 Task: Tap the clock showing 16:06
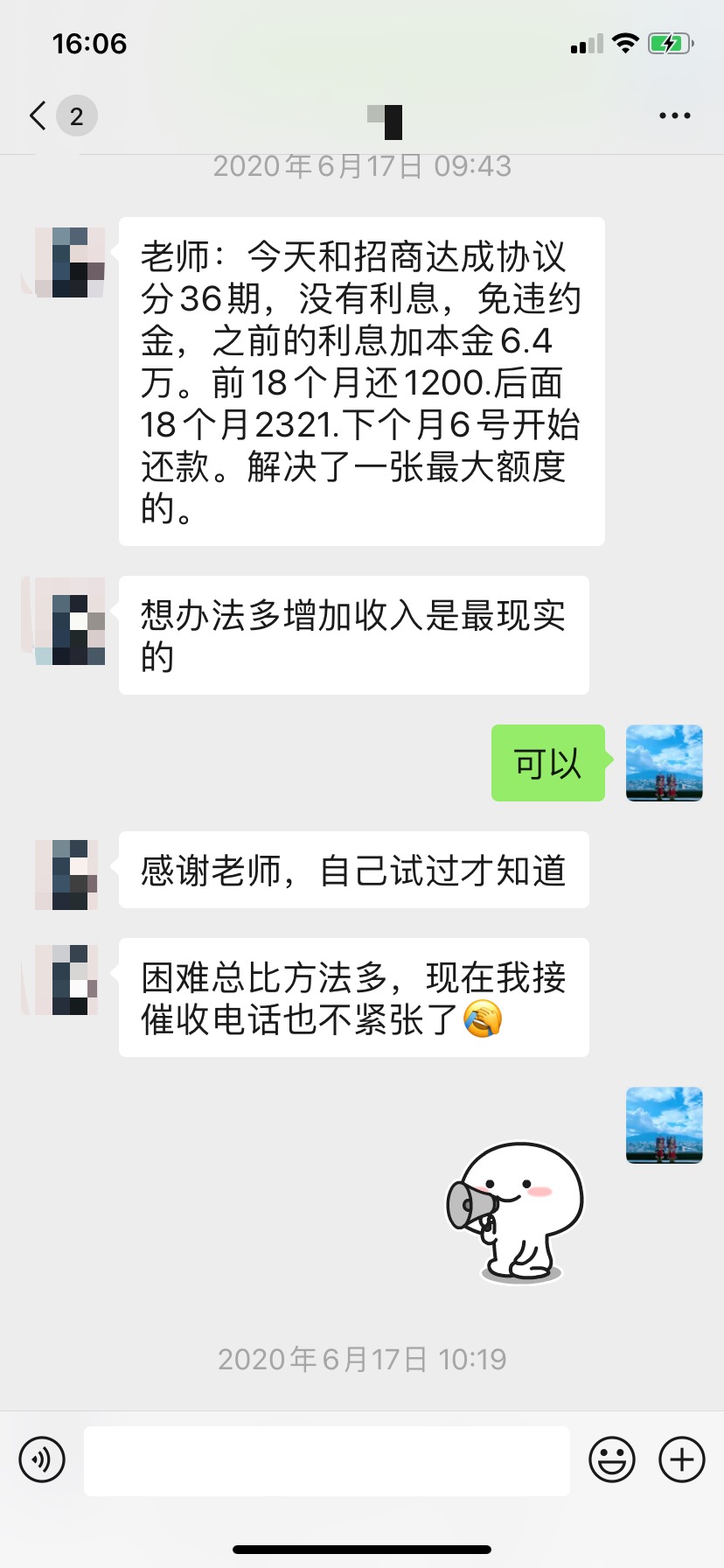[88, 42]
